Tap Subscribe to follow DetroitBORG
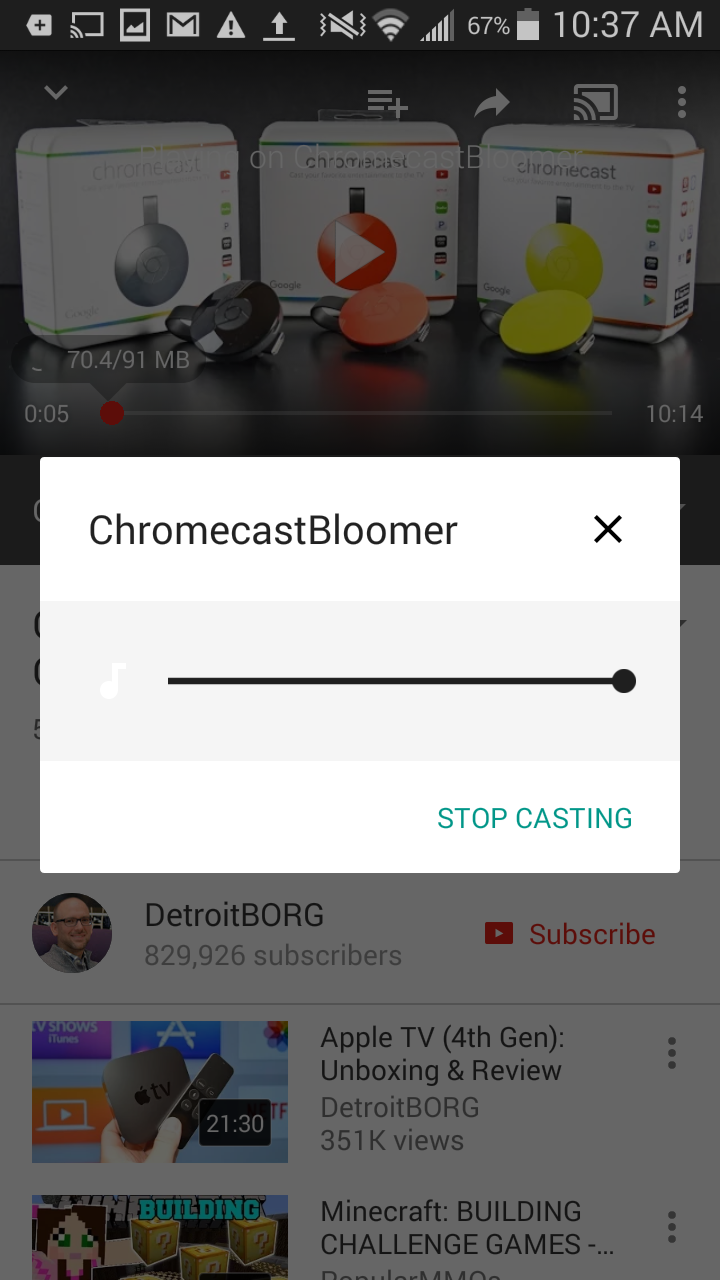720x1280 pixels. tap(591, 934)
